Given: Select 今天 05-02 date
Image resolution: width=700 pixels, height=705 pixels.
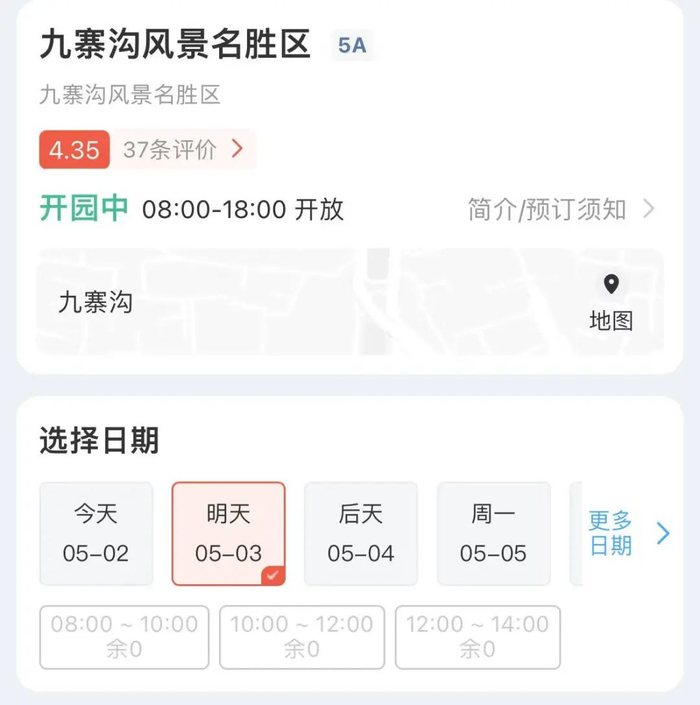Looking at the screenshot, I should (96, 534).
